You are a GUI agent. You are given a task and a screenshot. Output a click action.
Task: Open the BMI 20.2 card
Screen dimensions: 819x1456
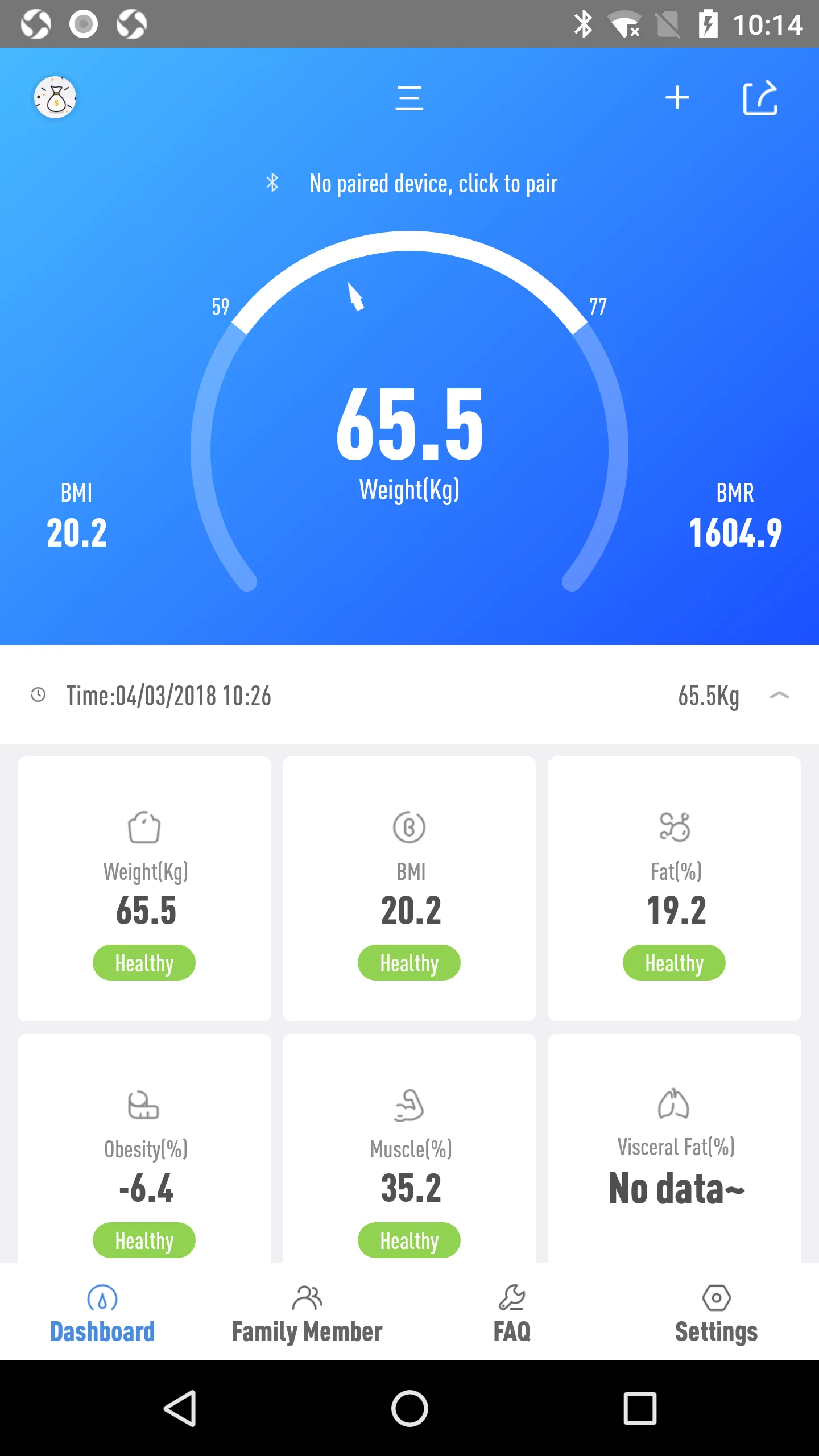click(409, 888)
